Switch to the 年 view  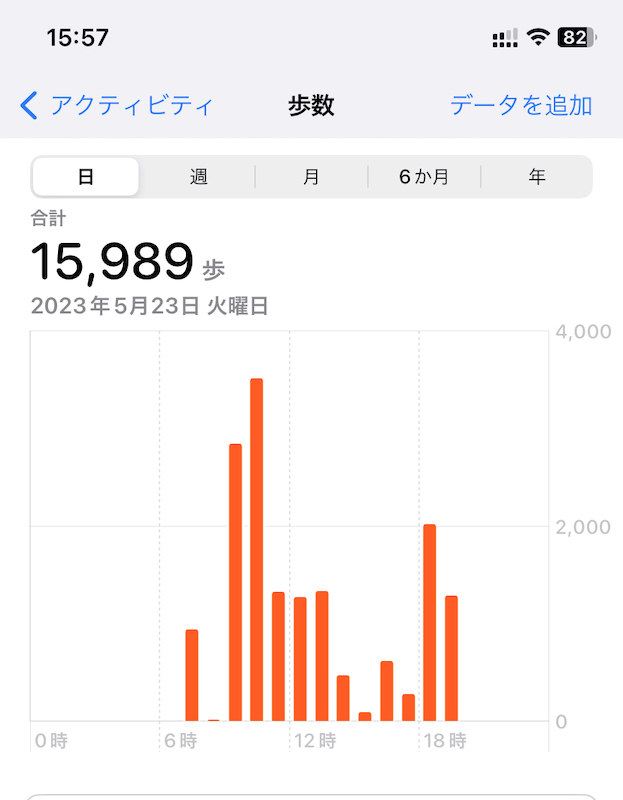click(x=537, y=177)
